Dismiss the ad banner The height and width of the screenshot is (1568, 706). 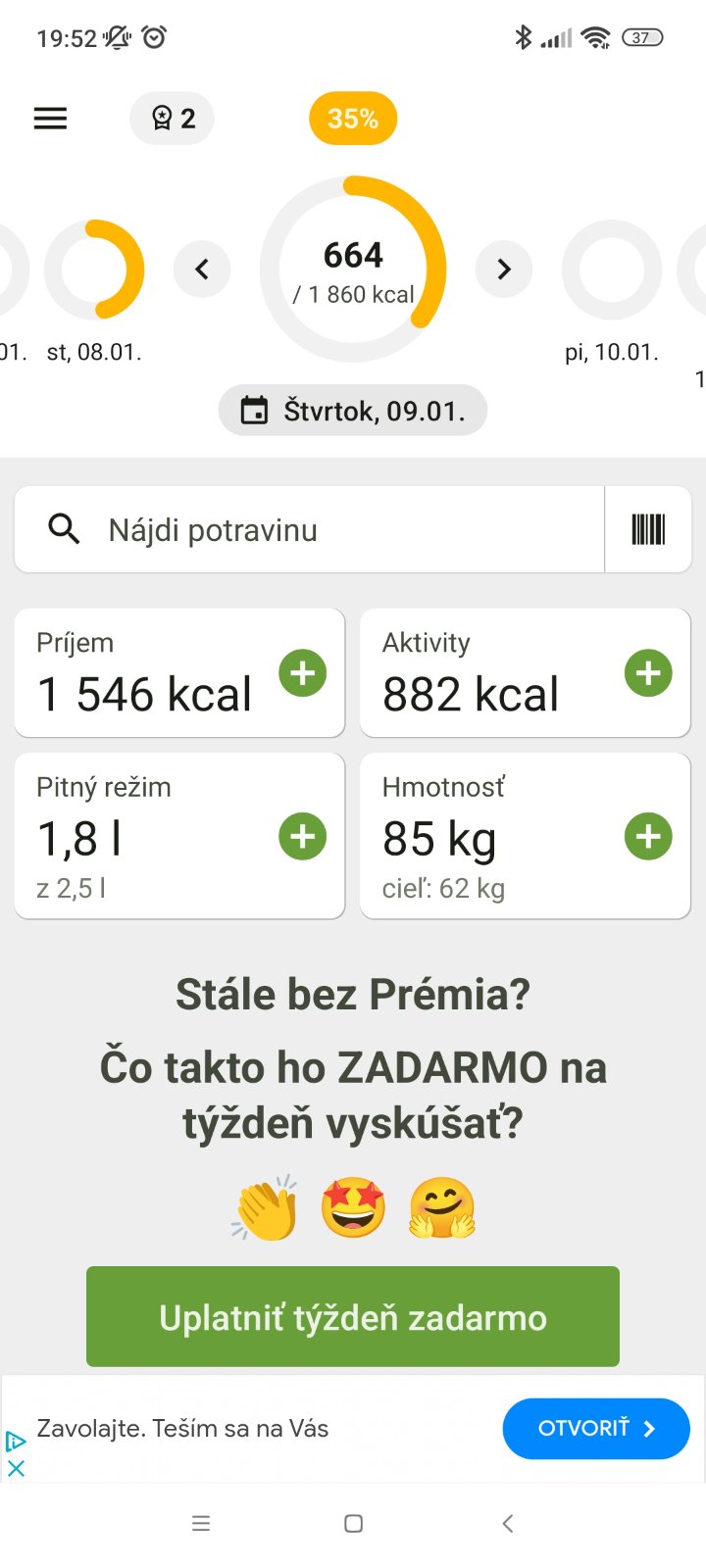pyautogui.click(x=16, y=1468)
